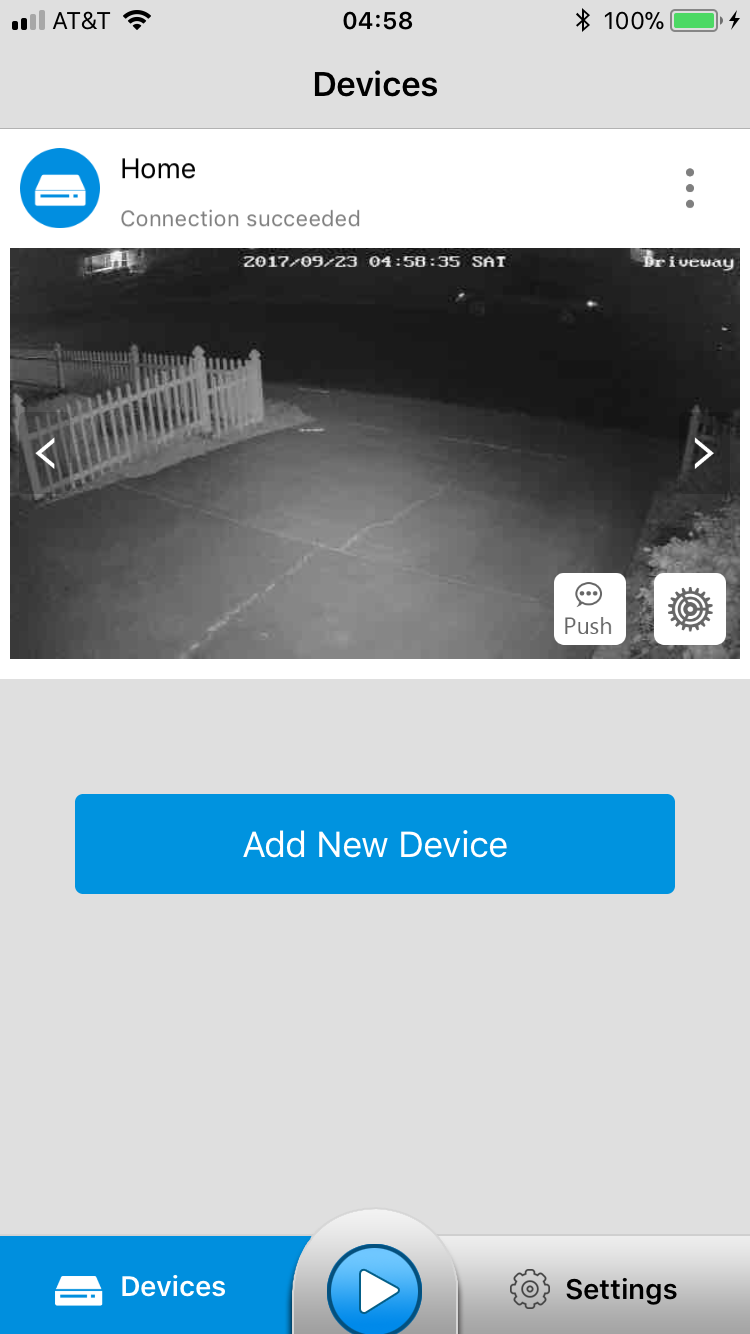The height and width of the screenshot is (1334, 750).
Task: Tap Add New Device
Action: 375,844
